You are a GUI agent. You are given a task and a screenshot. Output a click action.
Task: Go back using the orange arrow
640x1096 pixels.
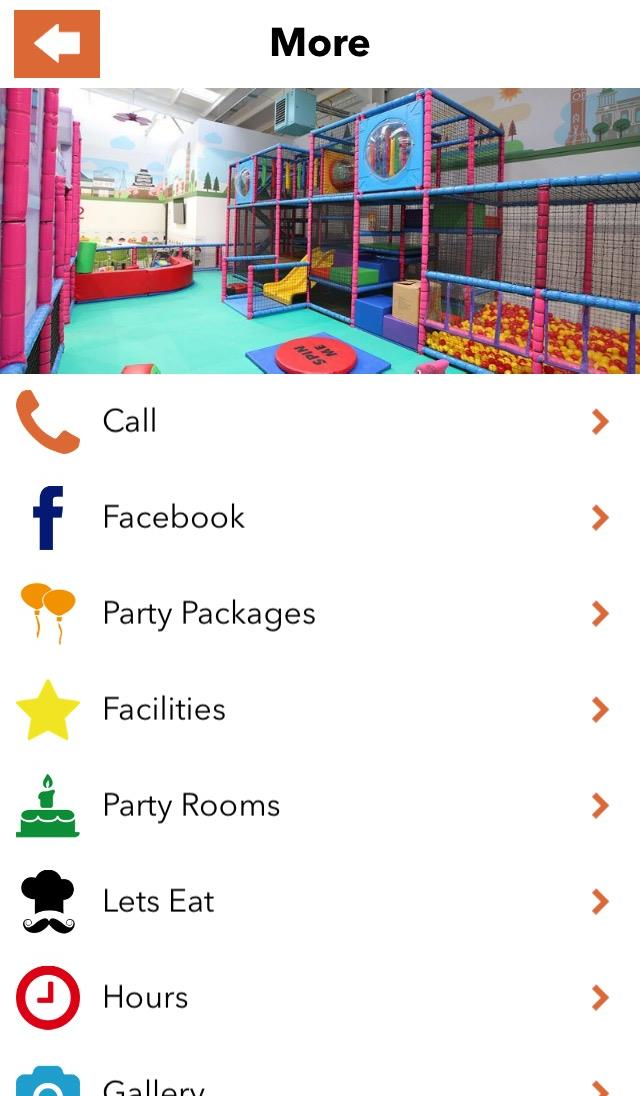[x=57, y=44]
